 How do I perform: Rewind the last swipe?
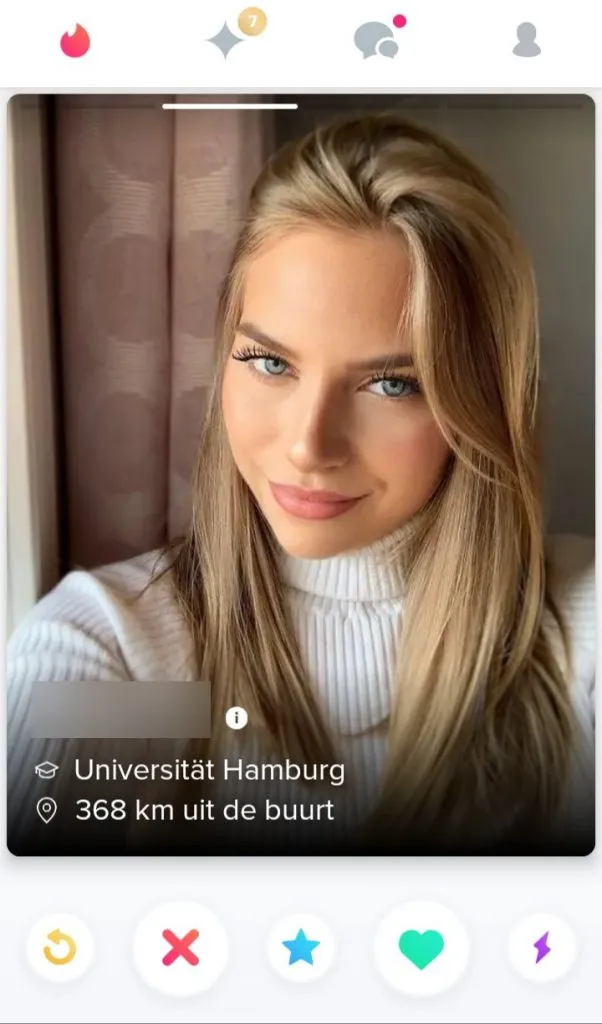(x=60, y=947)
